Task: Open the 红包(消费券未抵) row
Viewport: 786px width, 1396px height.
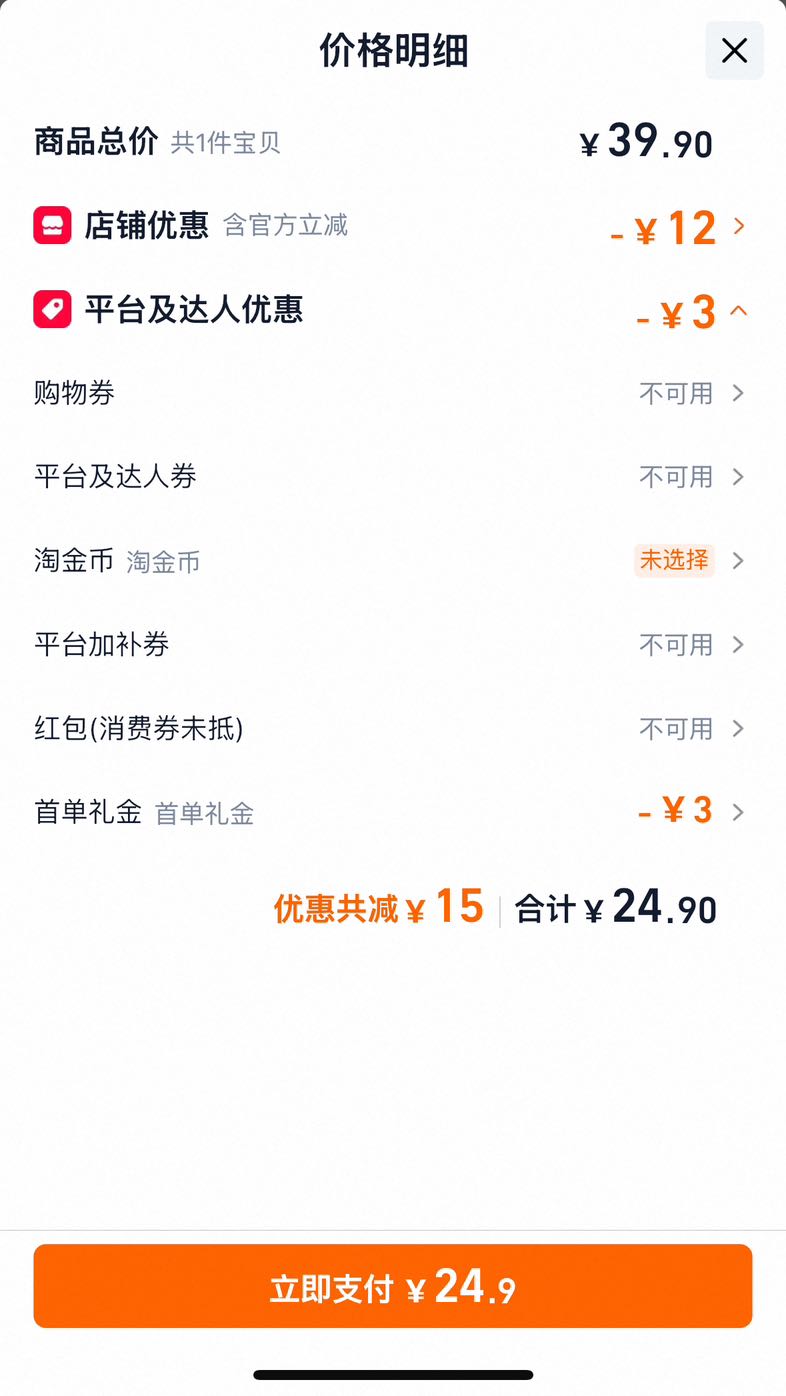Action: (x=392, y=729)
